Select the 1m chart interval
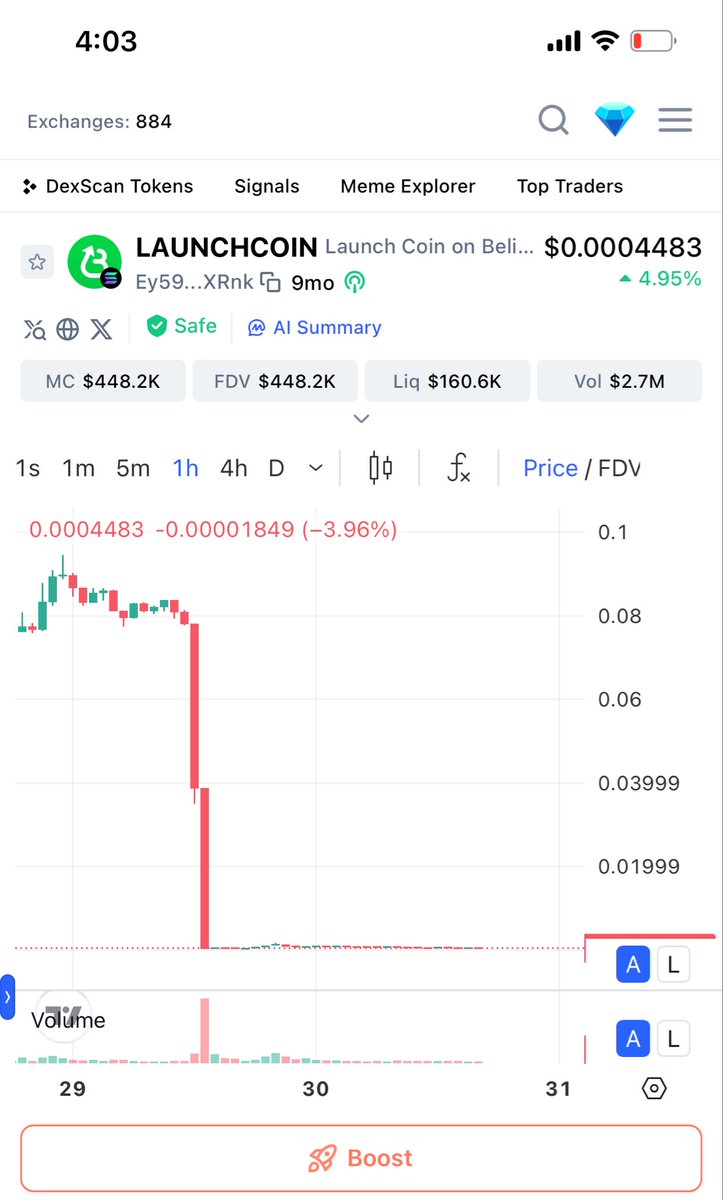This screenshot has width=723, height=1200. 78,468
